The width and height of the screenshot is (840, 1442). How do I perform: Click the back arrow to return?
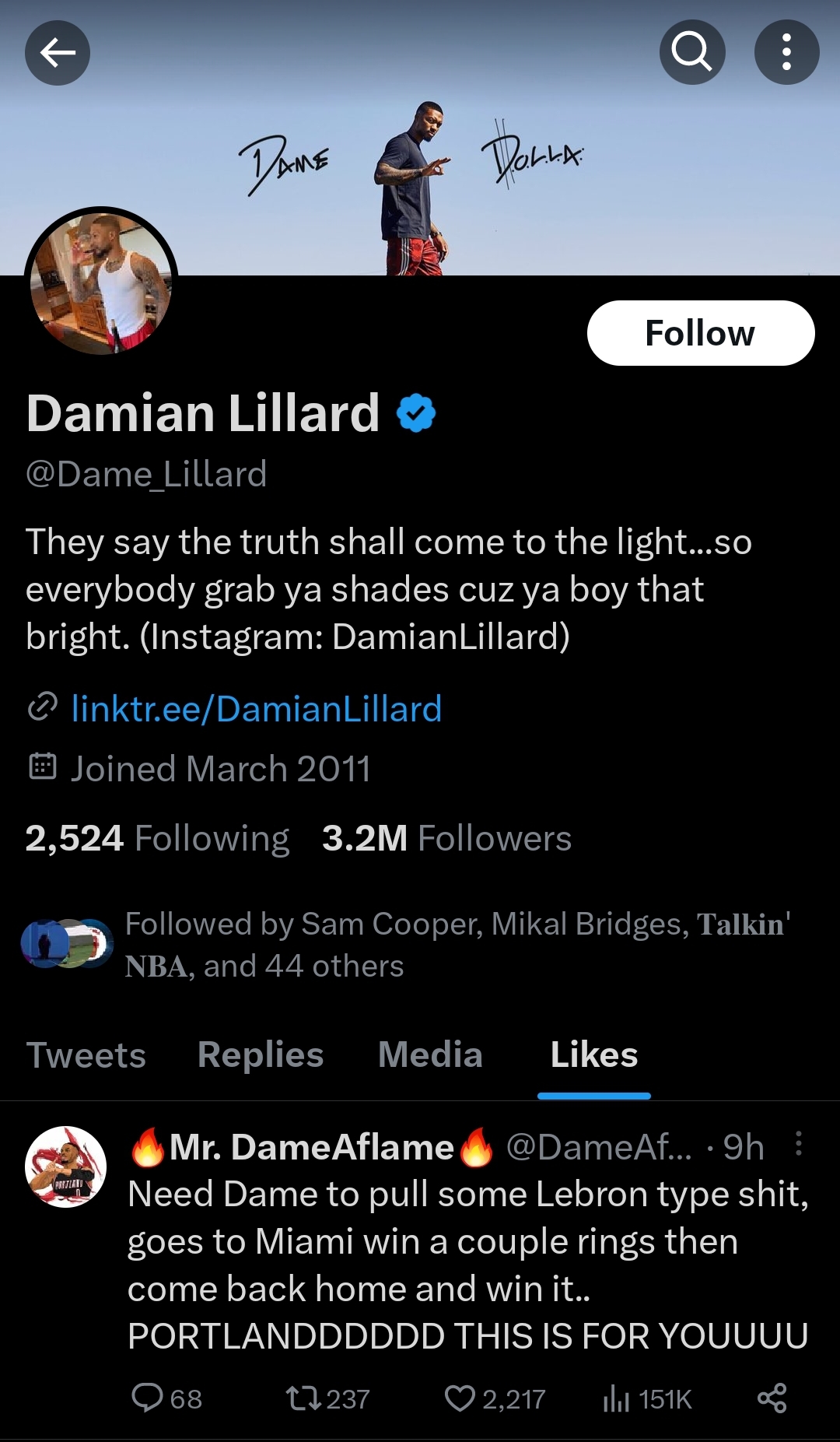[x=57, y=52]
